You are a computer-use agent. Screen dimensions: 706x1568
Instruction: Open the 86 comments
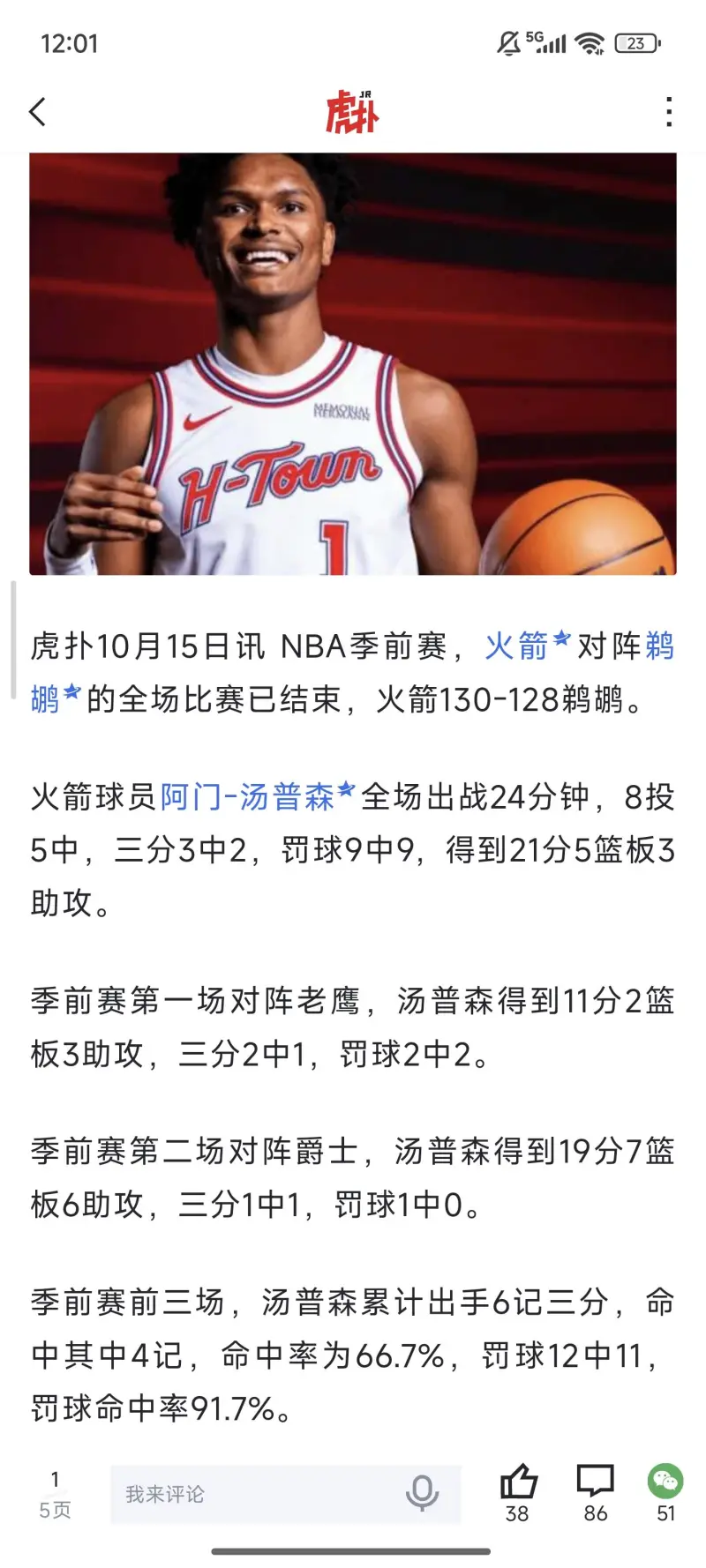595,1483
